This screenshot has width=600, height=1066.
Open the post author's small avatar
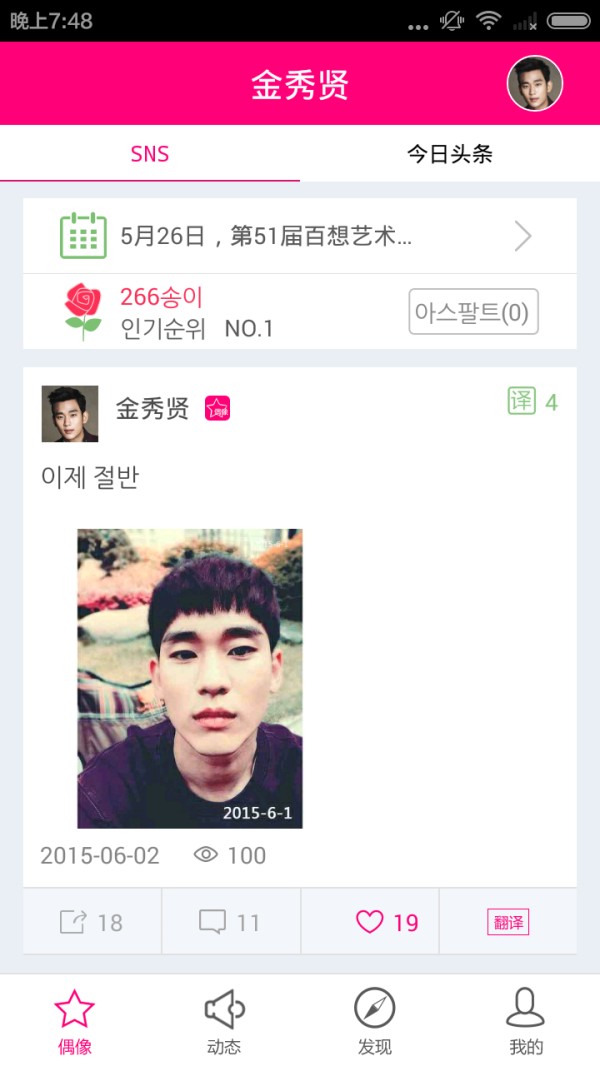pos(70,414)
